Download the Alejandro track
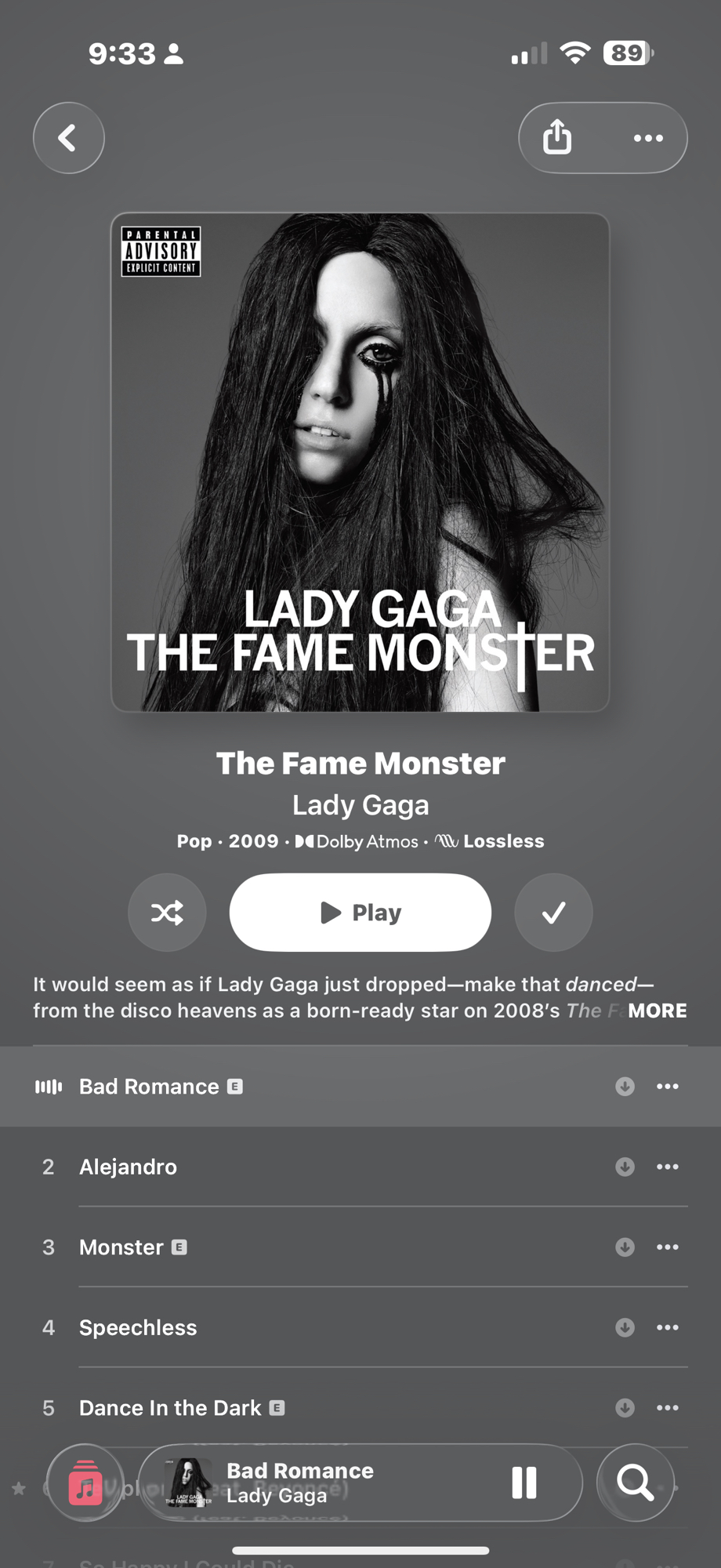721x1568 pixels. click(x=625, y=1167)
